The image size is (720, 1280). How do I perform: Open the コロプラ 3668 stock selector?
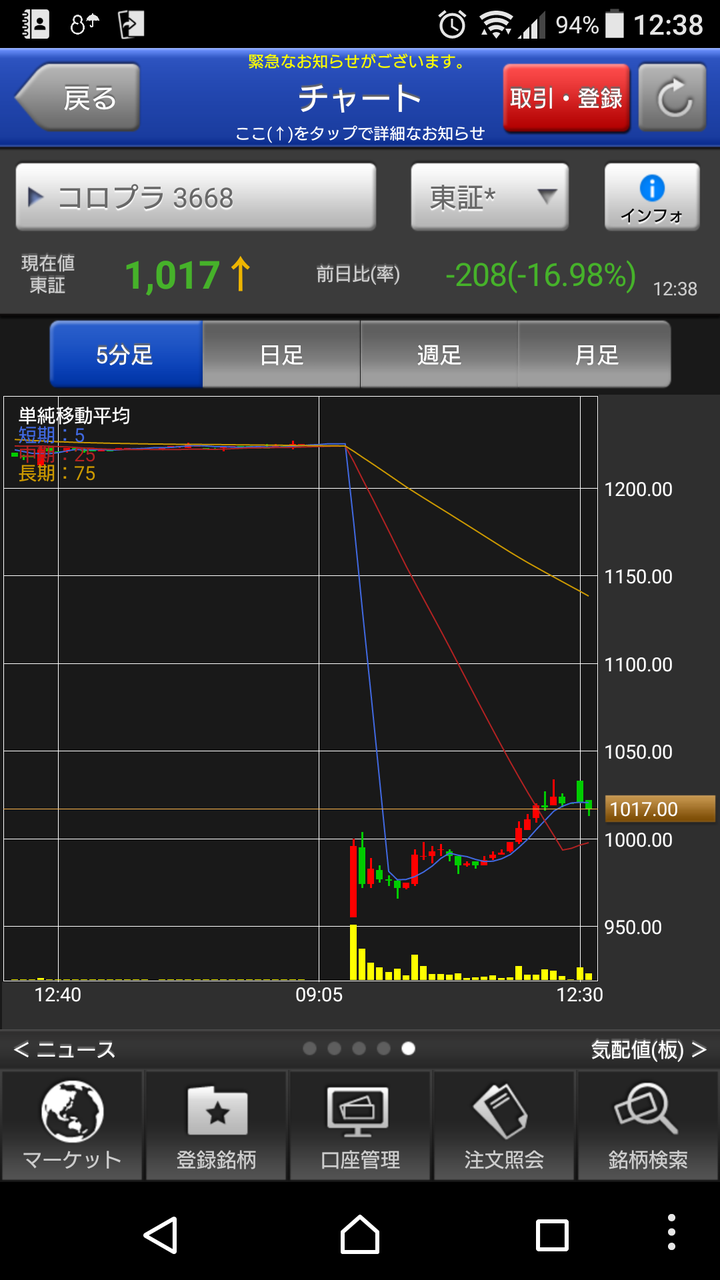(196, 198)
